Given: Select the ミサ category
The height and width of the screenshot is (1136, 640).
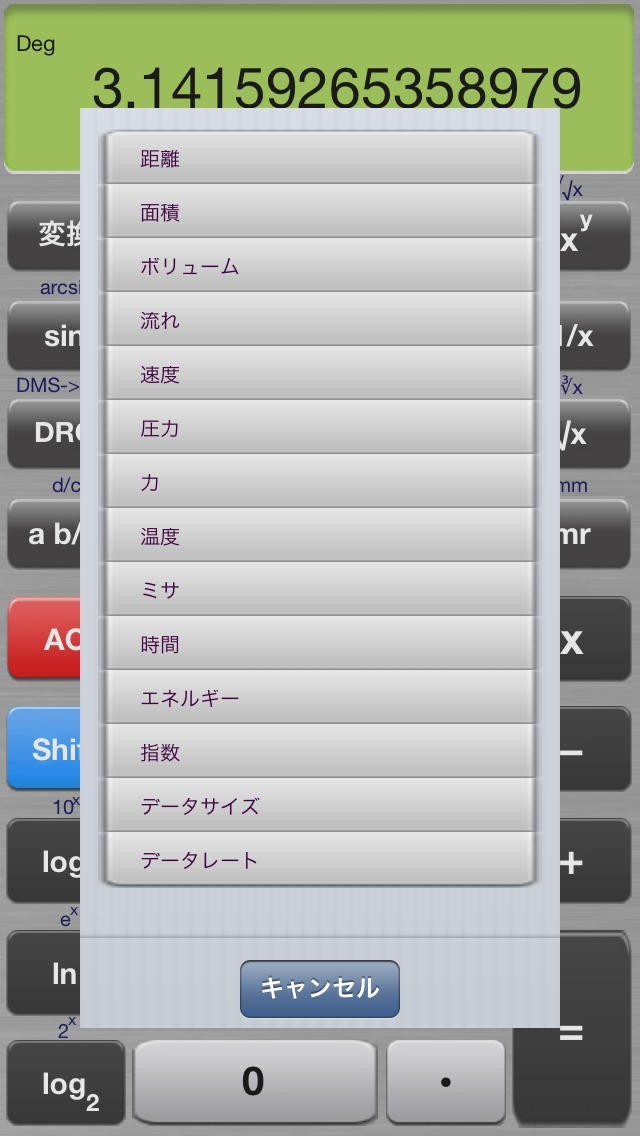Looking at the screenshot, I should click(319, 590).
